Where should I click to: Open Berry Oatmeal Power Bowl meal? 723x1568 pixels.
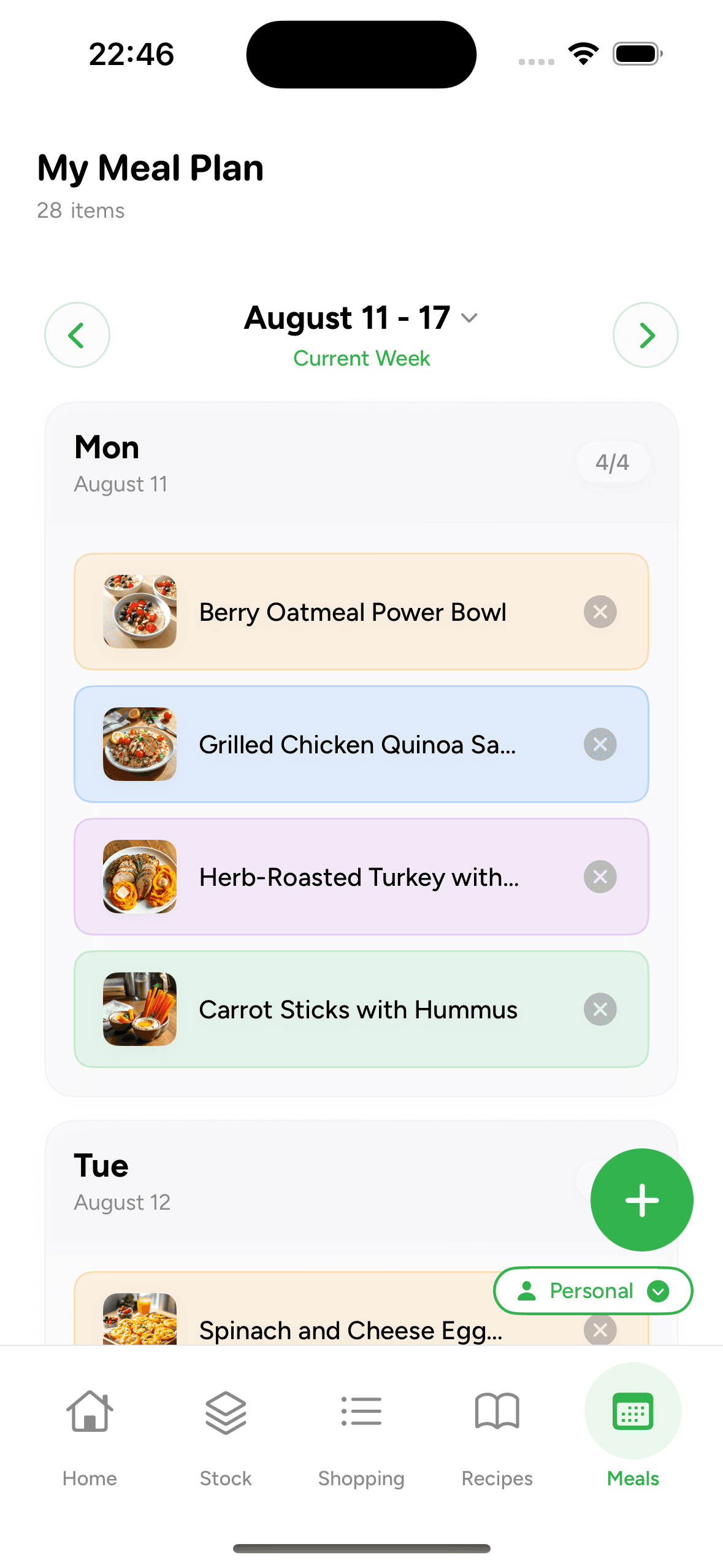pos(353,612)
